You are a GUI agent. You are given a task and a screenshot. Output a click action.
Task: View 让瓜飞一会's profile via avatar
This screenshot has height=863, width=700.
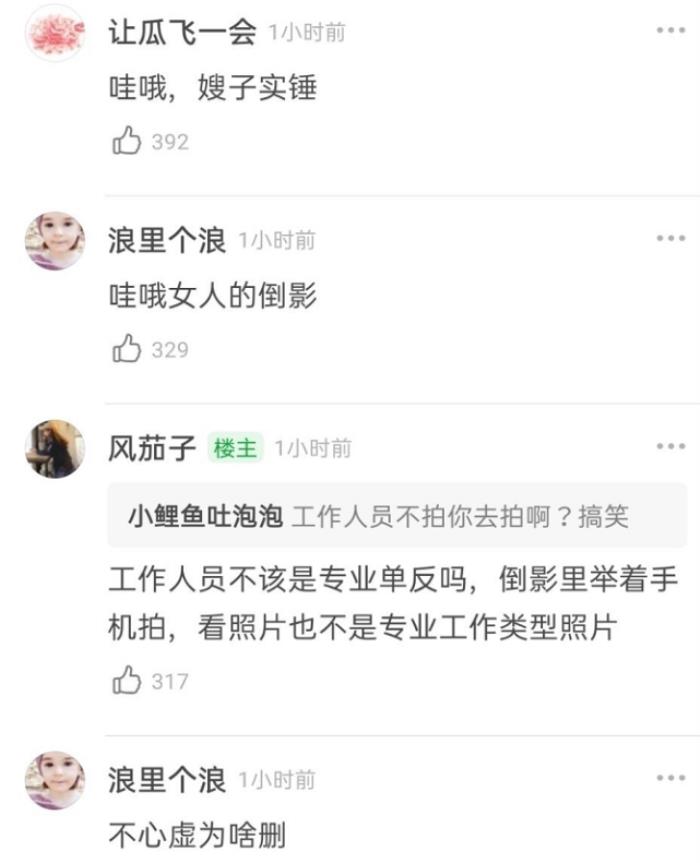coord(55,33)
